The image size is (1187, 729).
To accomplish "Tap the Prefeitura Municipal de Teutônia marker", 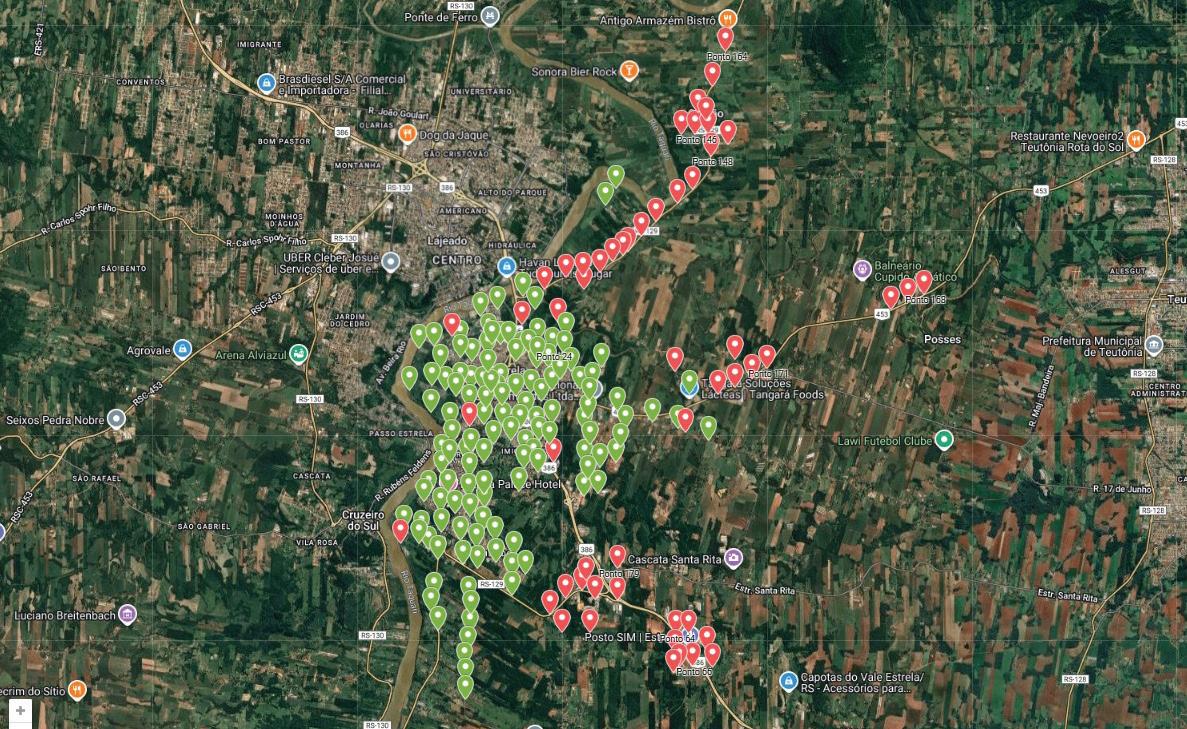I will click(x=1155, y=345).
